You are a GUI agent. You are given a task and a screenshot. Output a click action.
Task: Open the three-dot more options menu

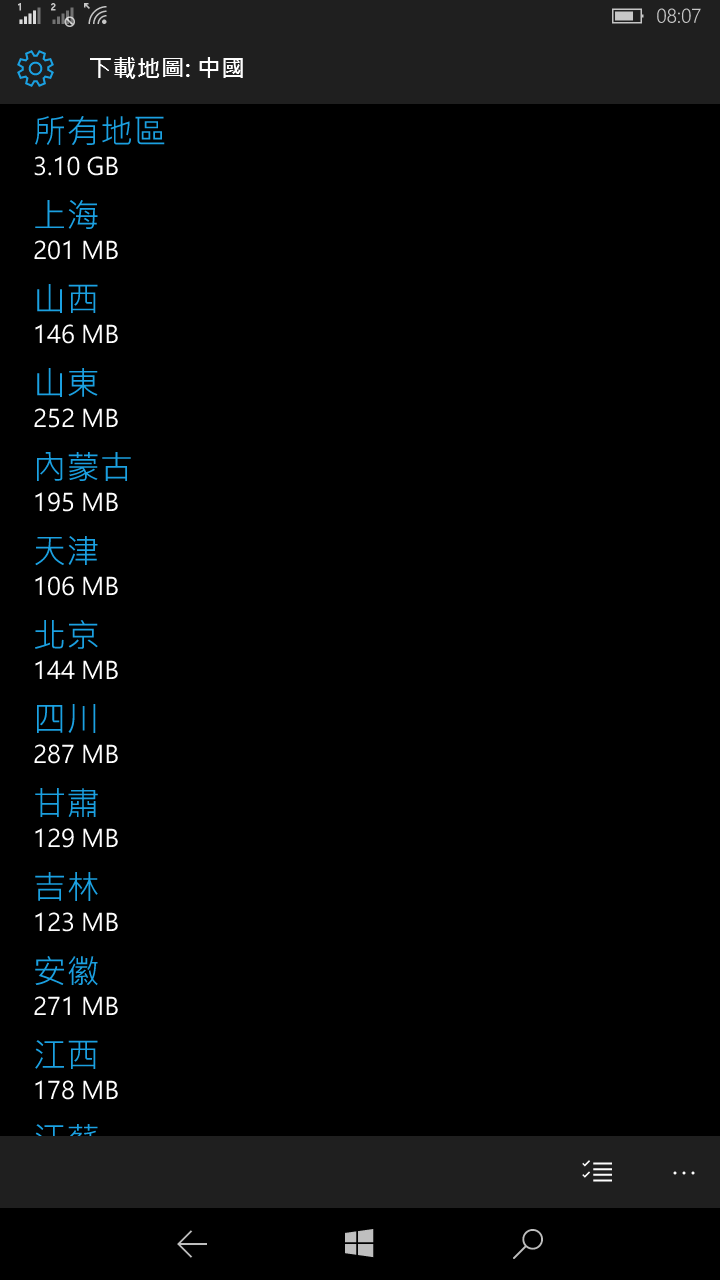pos(684,1172)
